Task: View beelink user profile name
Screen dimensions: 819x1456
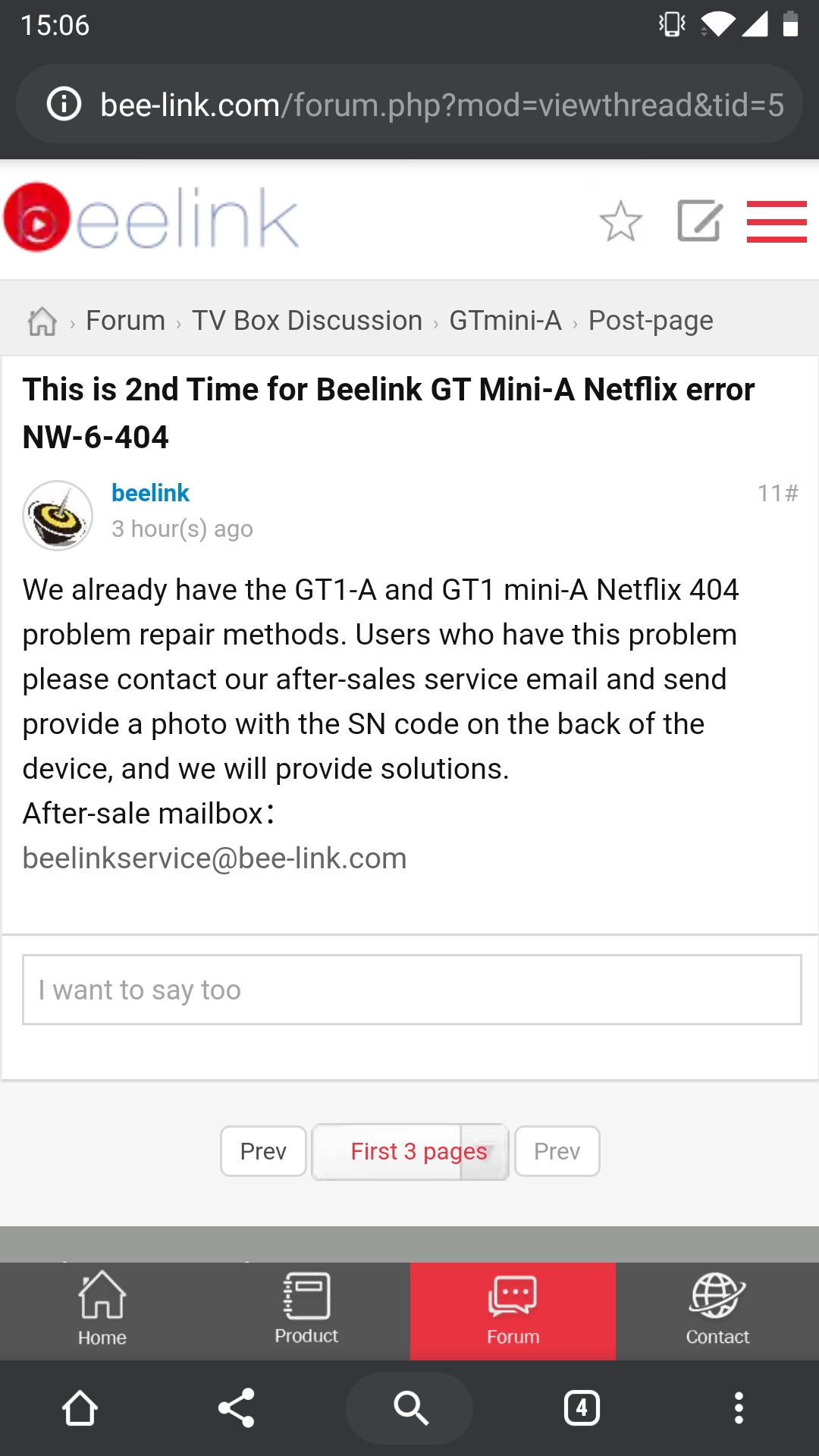Action: (x=150, y=493)
